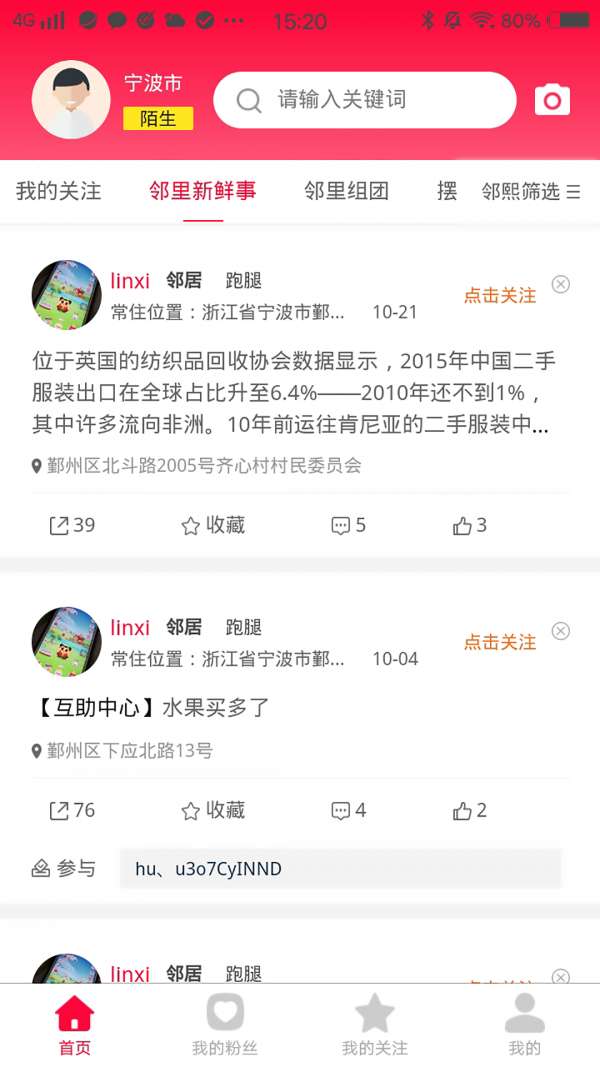This screenshot has height=1067, width=600.
Task: Dismiss the 水果买多了 post
Action: 561,631
